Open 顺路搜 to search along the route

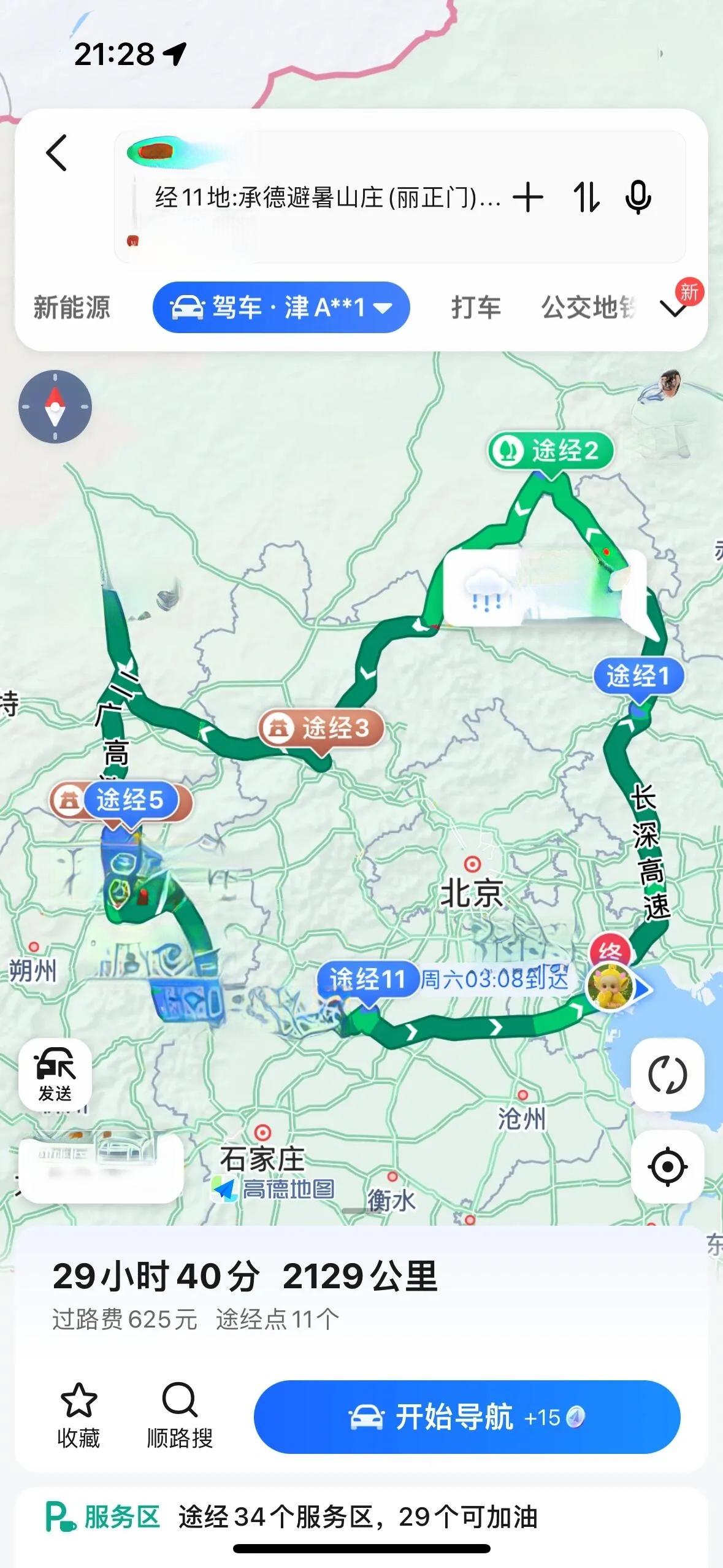180,1415
